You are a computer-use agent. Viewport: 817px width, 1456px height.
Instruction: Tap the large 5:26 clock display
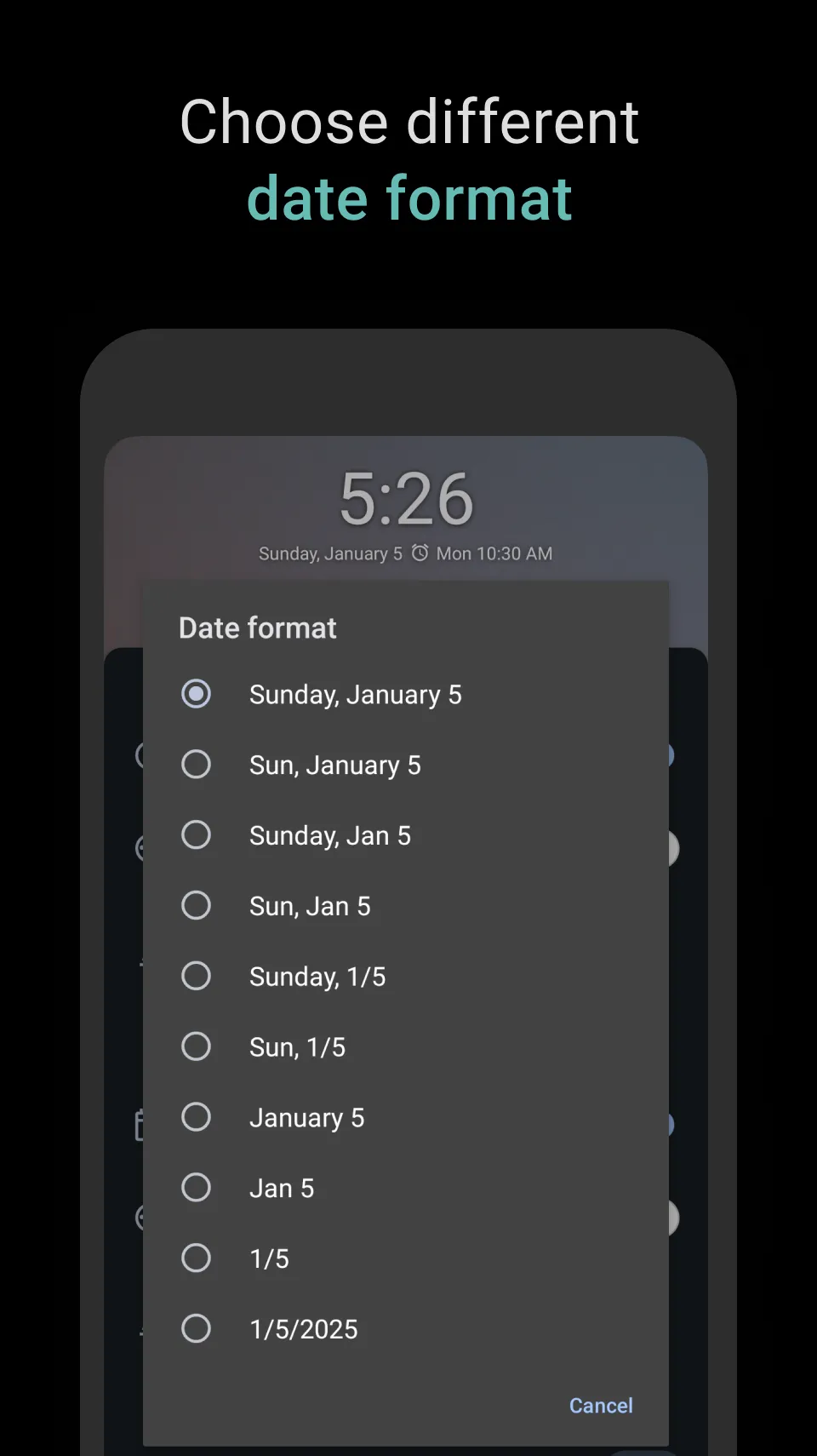tap(407, 499)
